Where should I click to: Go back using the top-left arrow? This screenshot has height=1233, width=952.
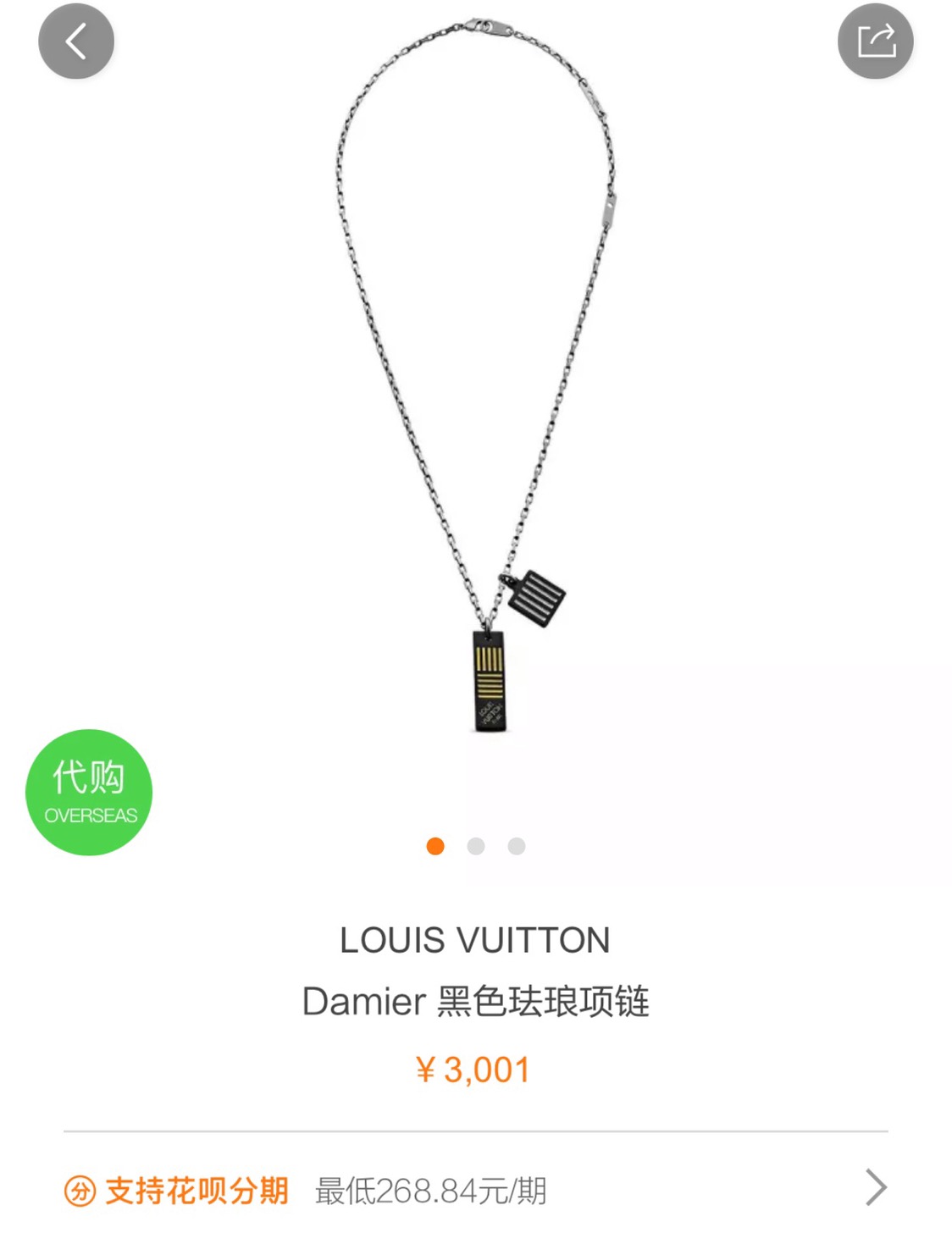coord(76,41)
